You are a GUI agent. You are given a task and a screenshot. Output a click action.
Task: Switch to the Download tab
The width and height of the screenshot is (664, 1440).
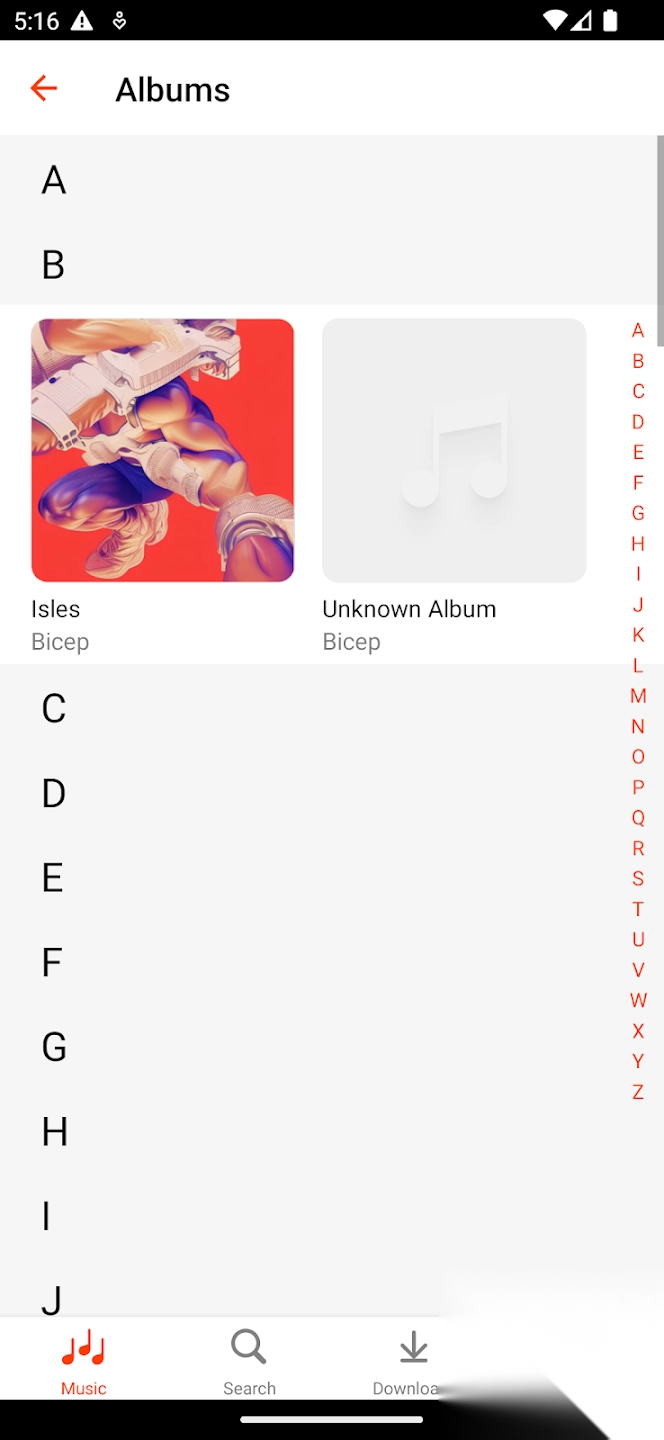(412, 1360)
